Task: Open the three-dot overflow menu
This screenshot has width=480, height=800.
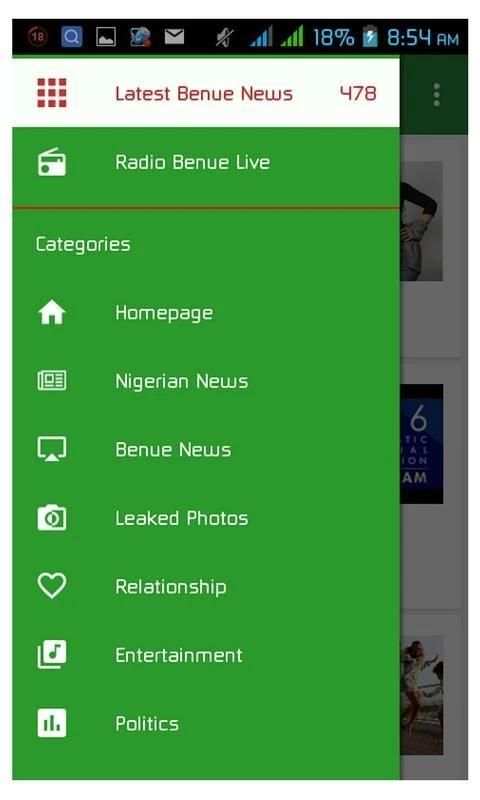Action: coord(436,95)
